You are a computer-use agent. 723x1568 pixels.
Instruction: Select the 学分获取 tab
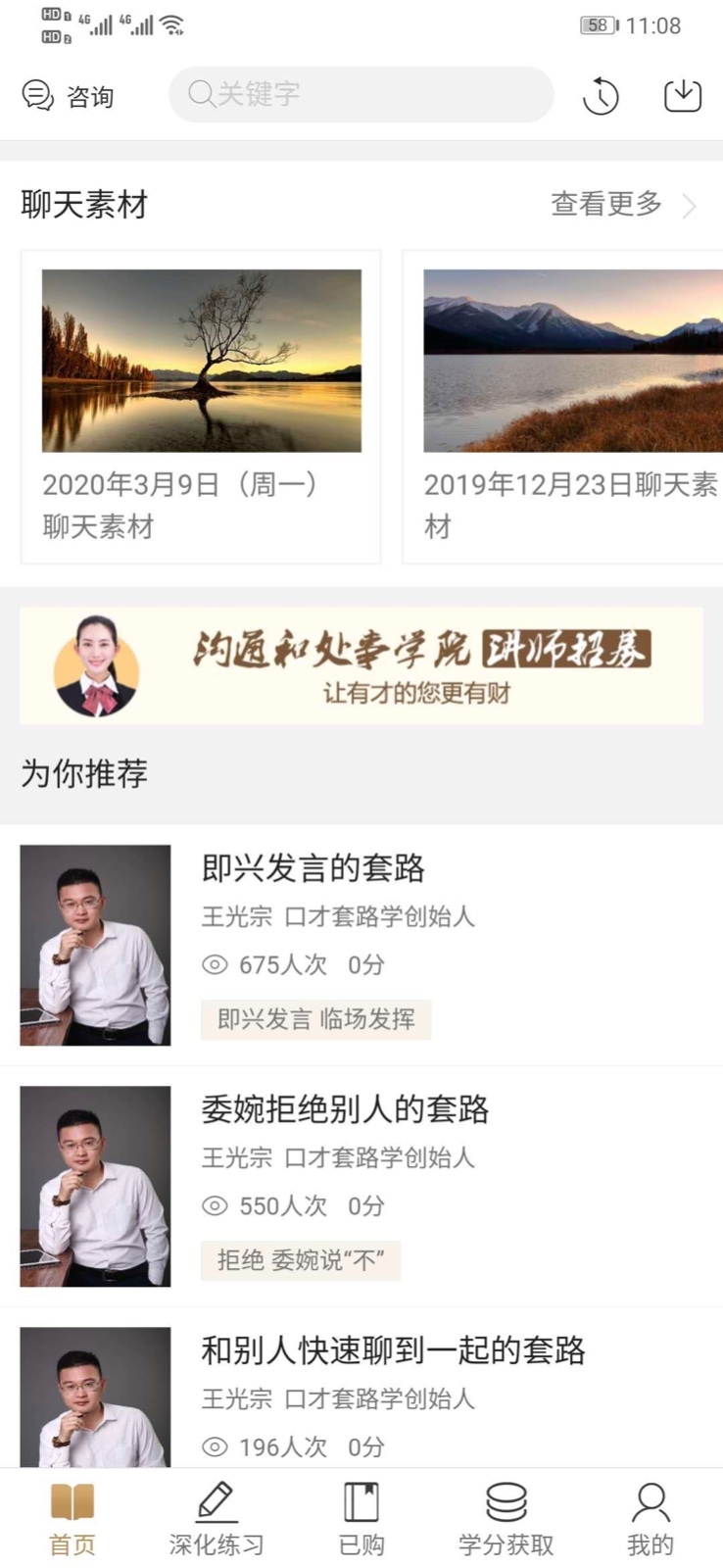click(x=506, y=1519)
